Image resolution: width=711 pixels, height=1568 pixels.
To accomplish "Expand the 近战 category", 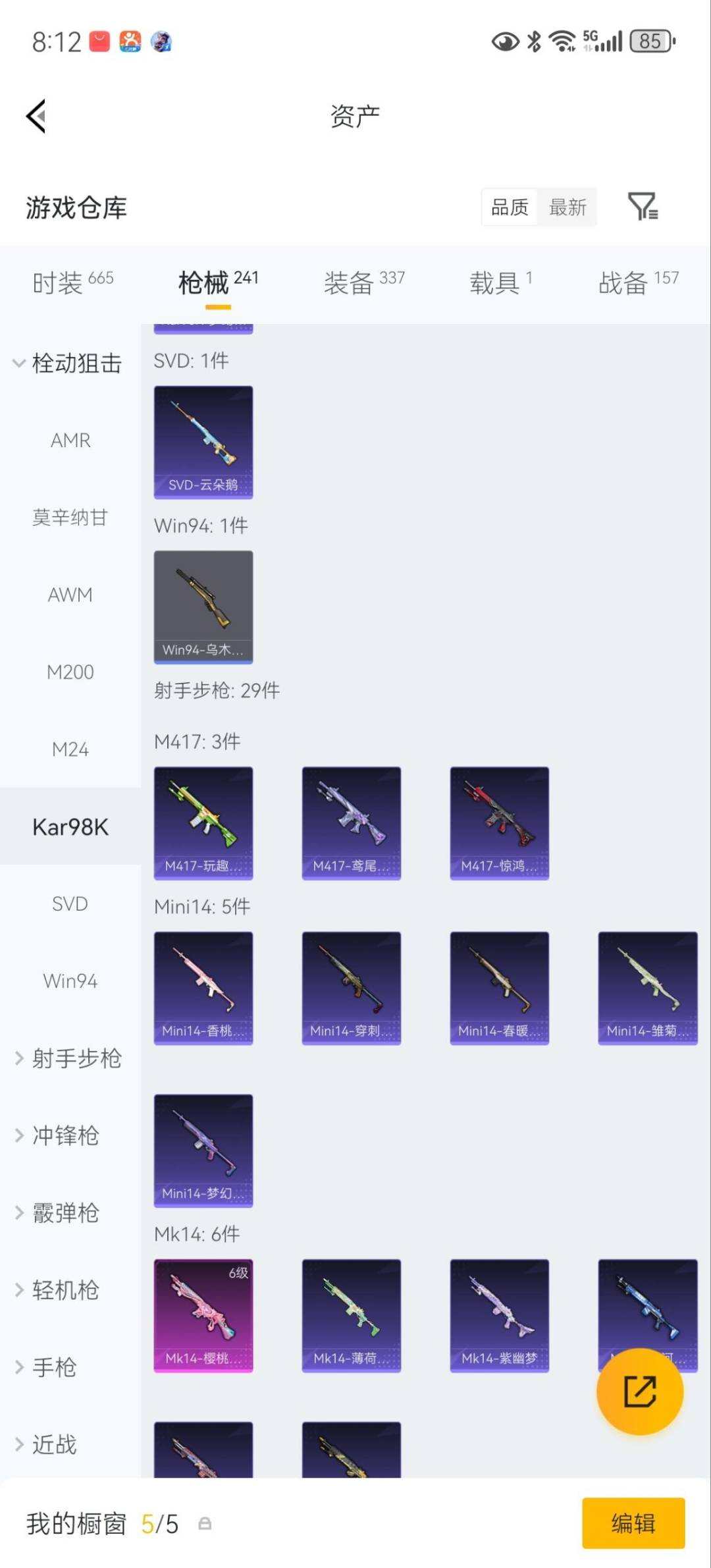I will 55,1444.
